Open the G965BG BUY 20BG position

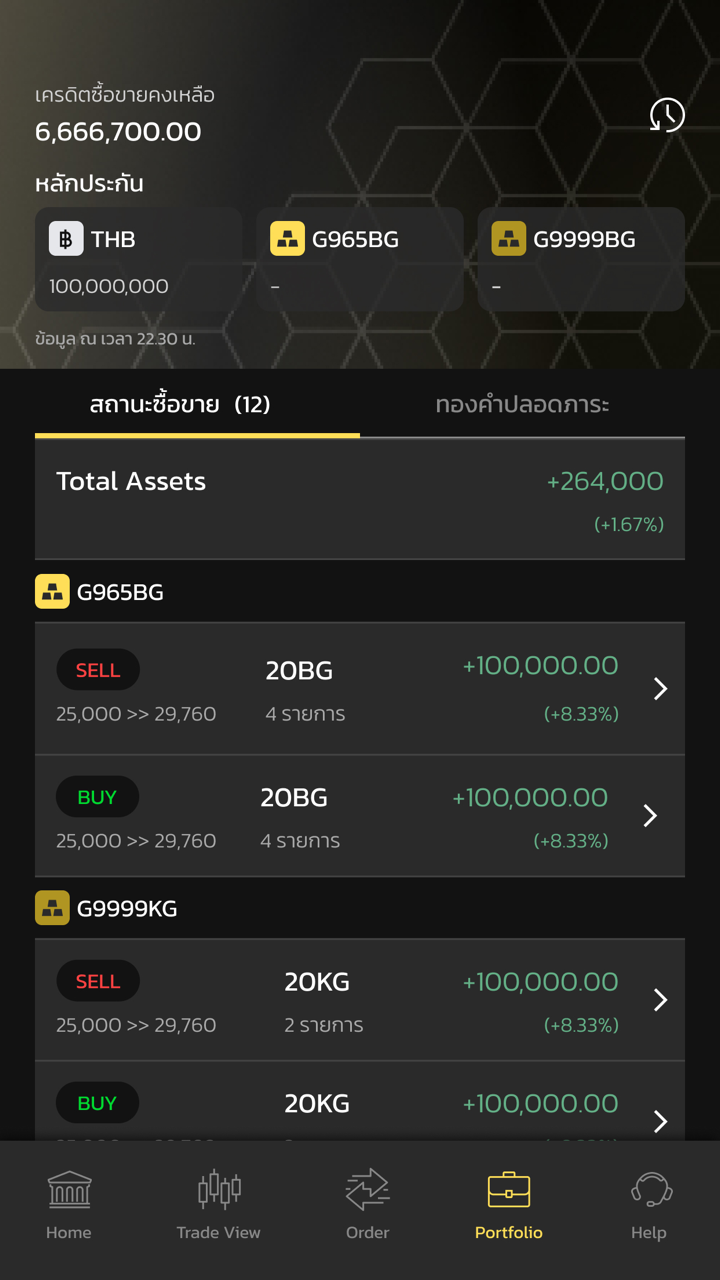360,816
